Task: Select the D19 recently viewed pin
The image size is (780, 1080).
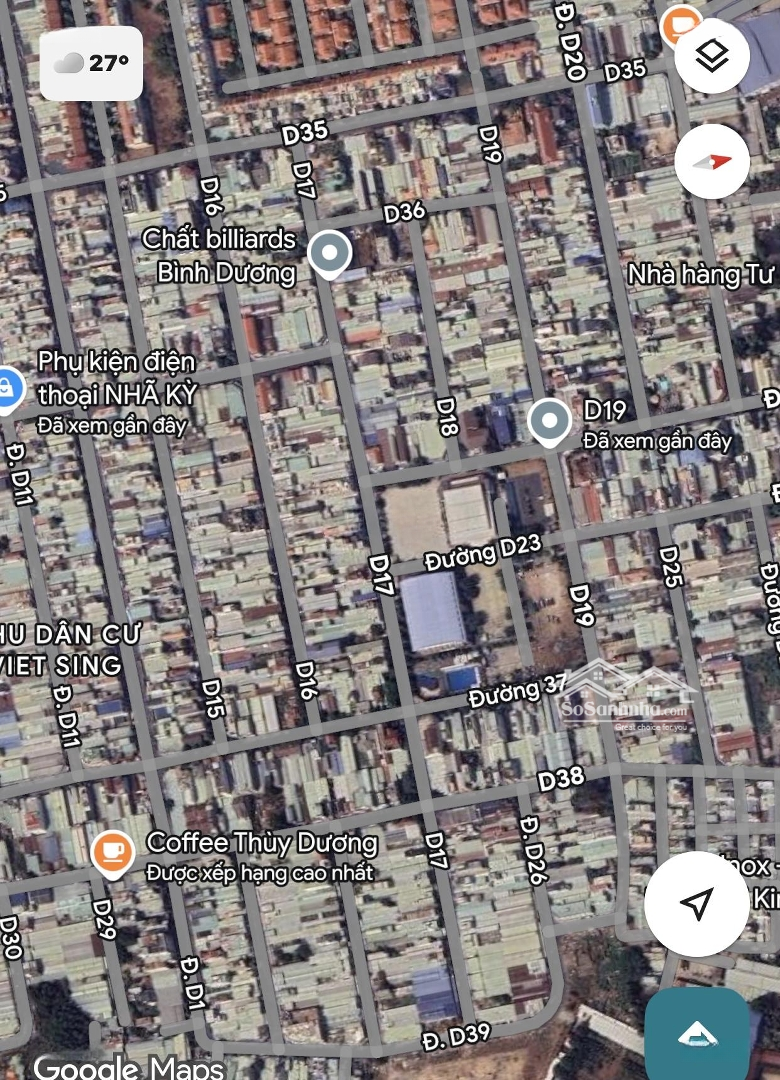Action: (549, 421)
